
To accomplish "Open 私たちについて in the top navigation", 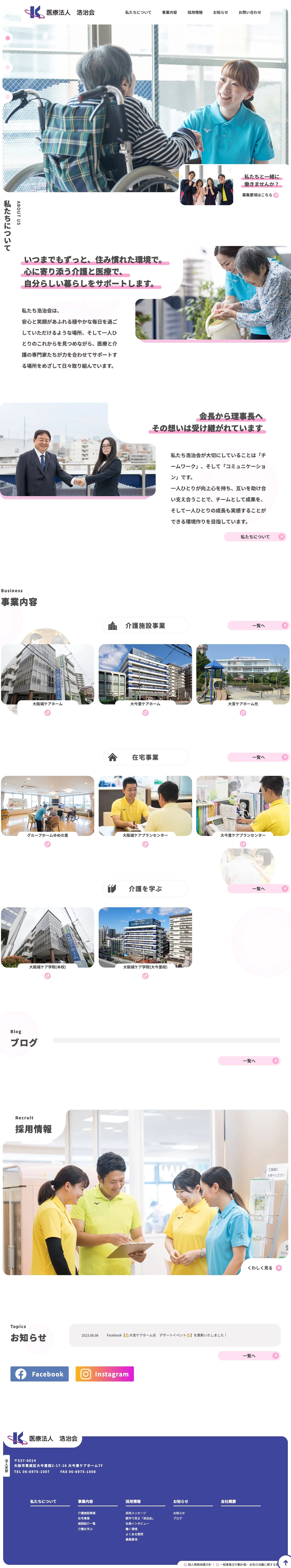I will 138,12.
